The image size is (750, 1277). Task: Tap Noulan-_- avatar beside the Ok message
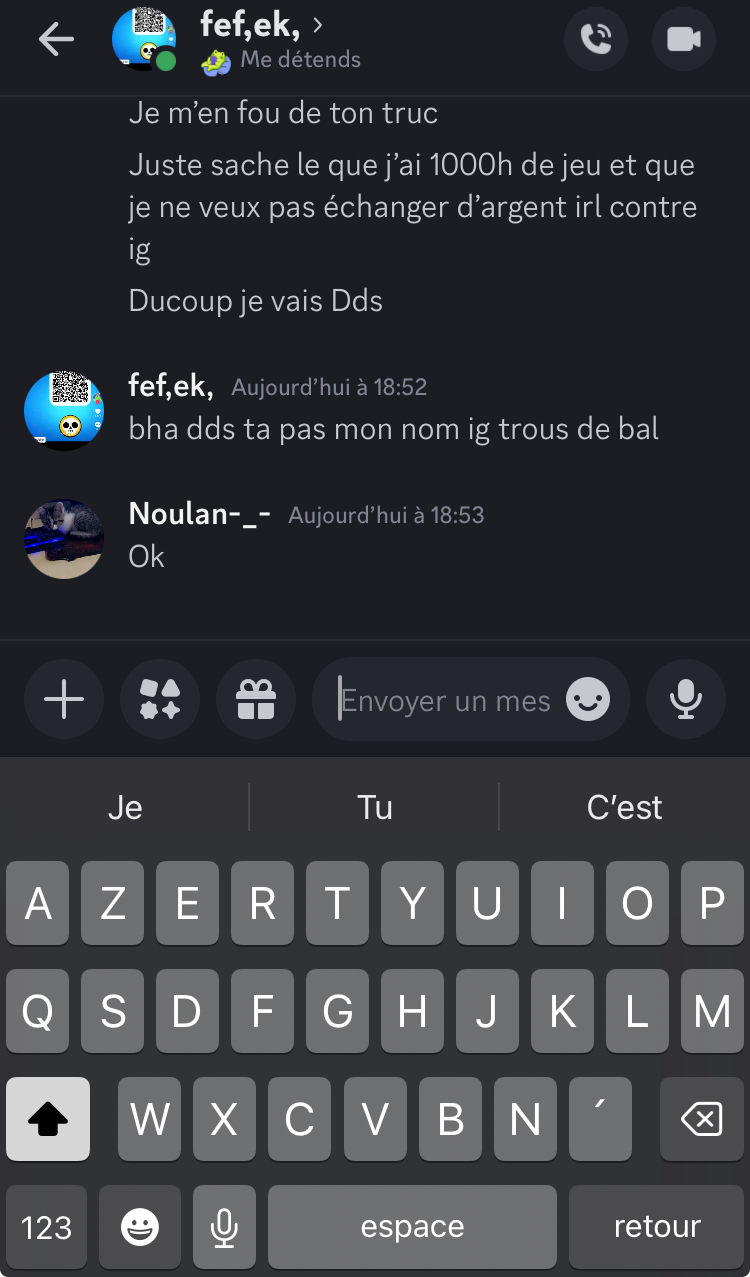point(64,539)
